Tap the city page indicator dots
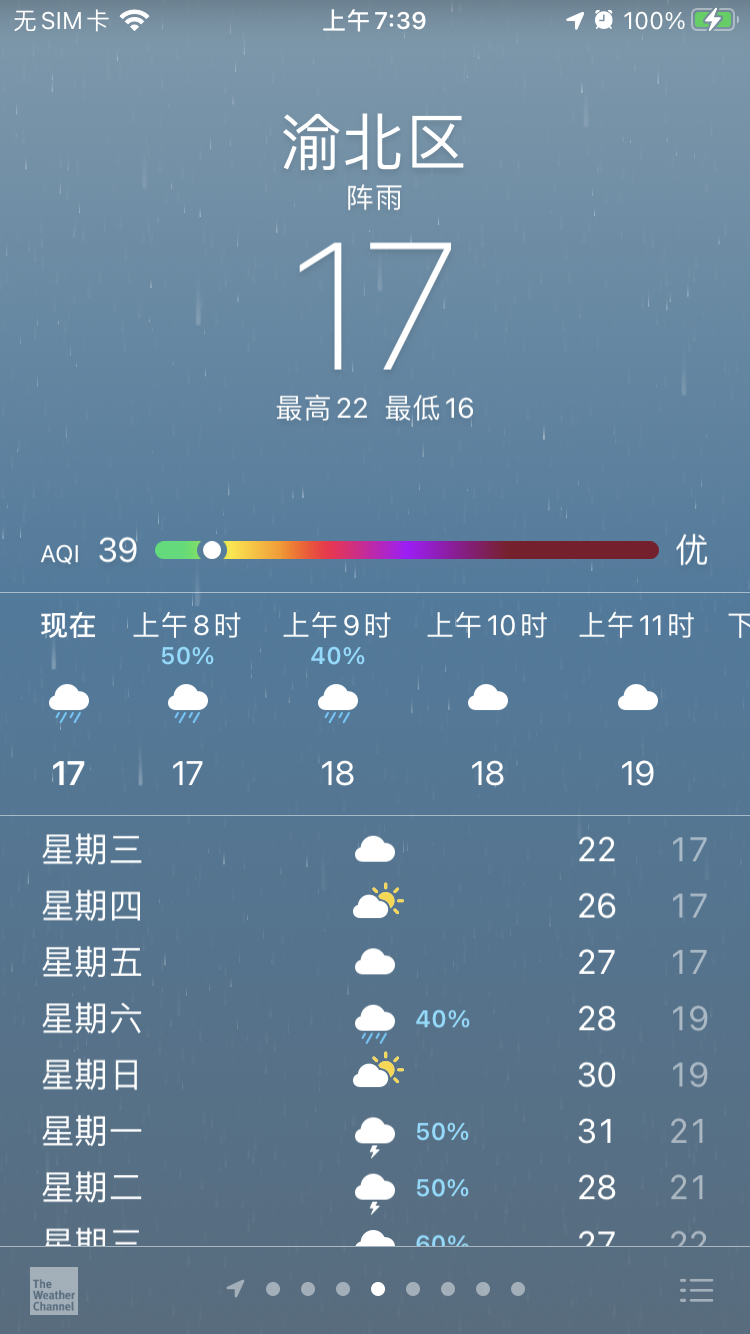750x1334 pixels. (x=377, y=1289)
